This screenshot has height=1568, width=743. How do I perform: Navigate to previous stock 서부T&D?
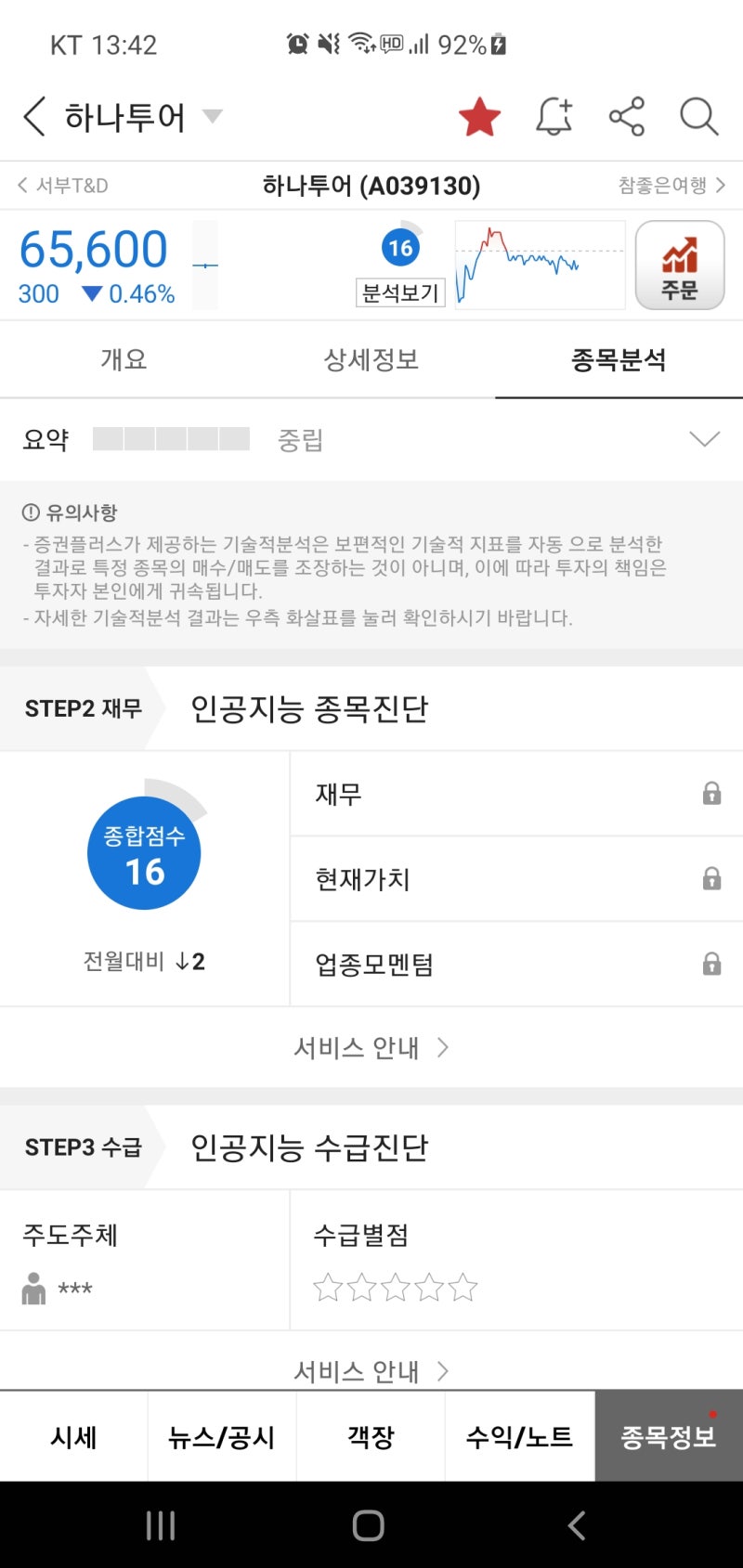tap(63, 185)
